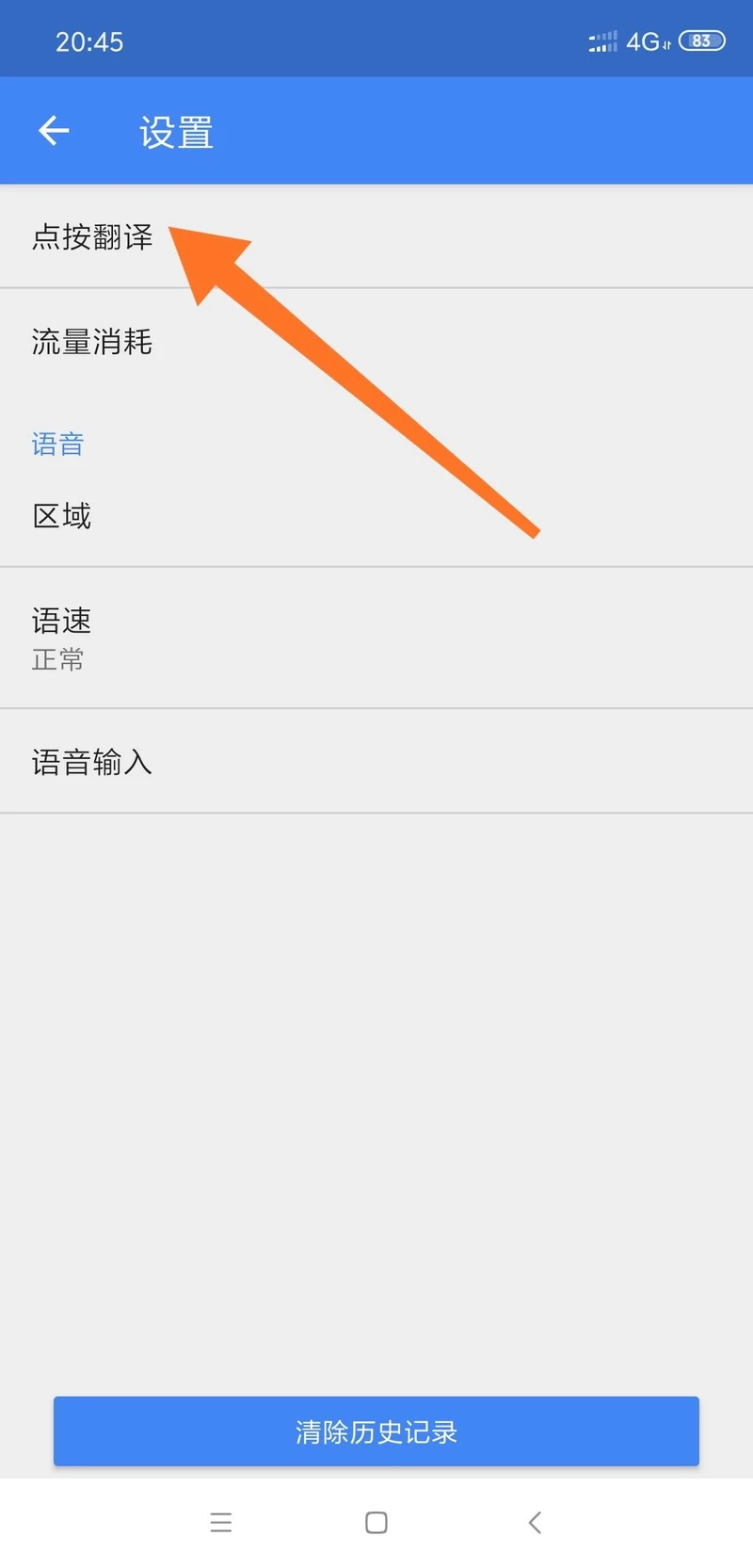Screen dimensions: 753x1568
Task: Open the 区域 voice setting
Action: (376, 516)
